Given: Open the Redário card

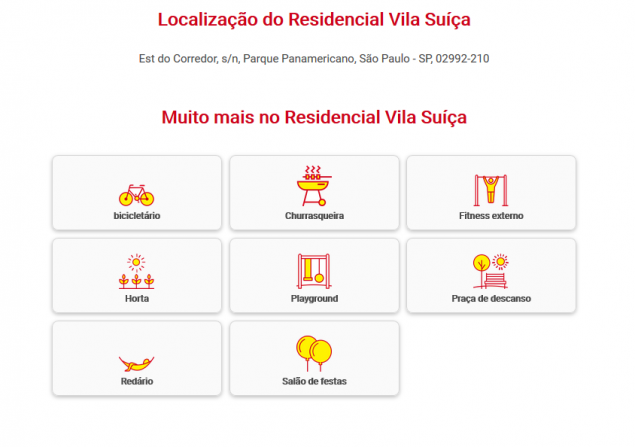Looking at the screenshot, I should (137, 358).
